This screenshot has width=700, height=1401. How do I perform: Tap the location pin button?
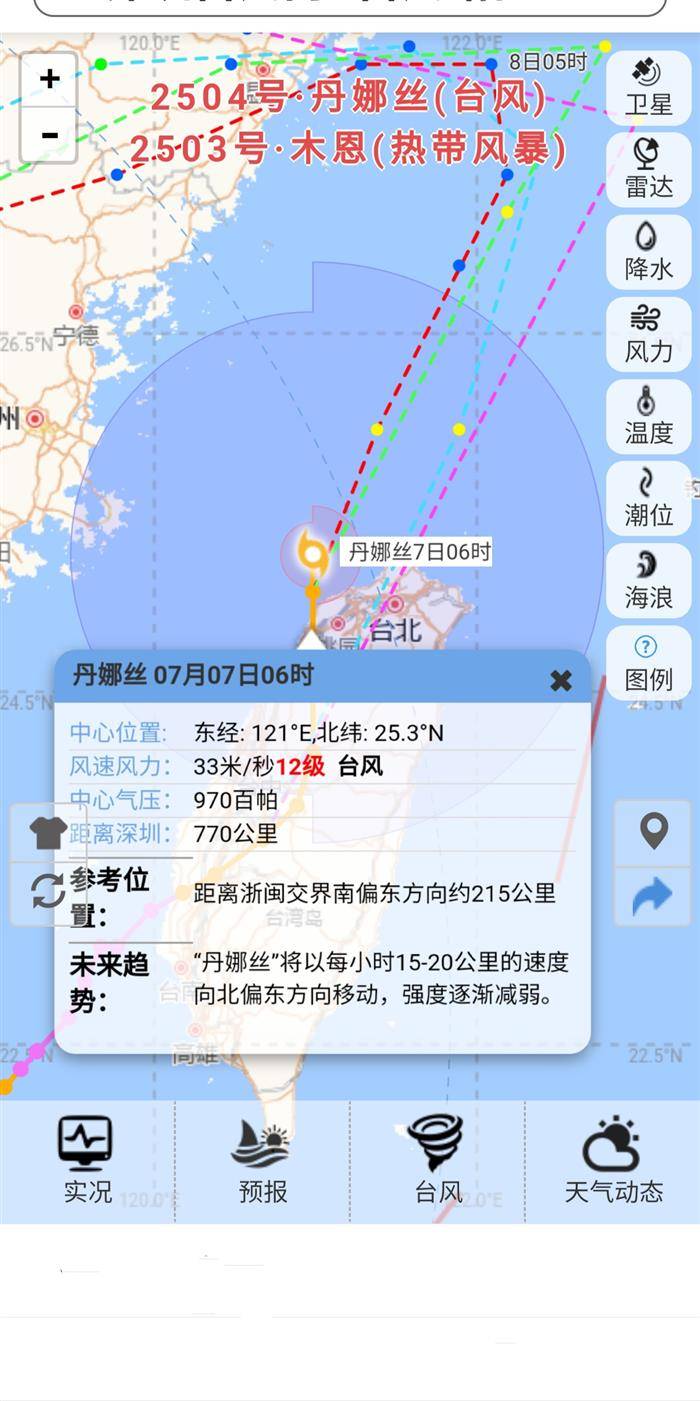point(653,832)
